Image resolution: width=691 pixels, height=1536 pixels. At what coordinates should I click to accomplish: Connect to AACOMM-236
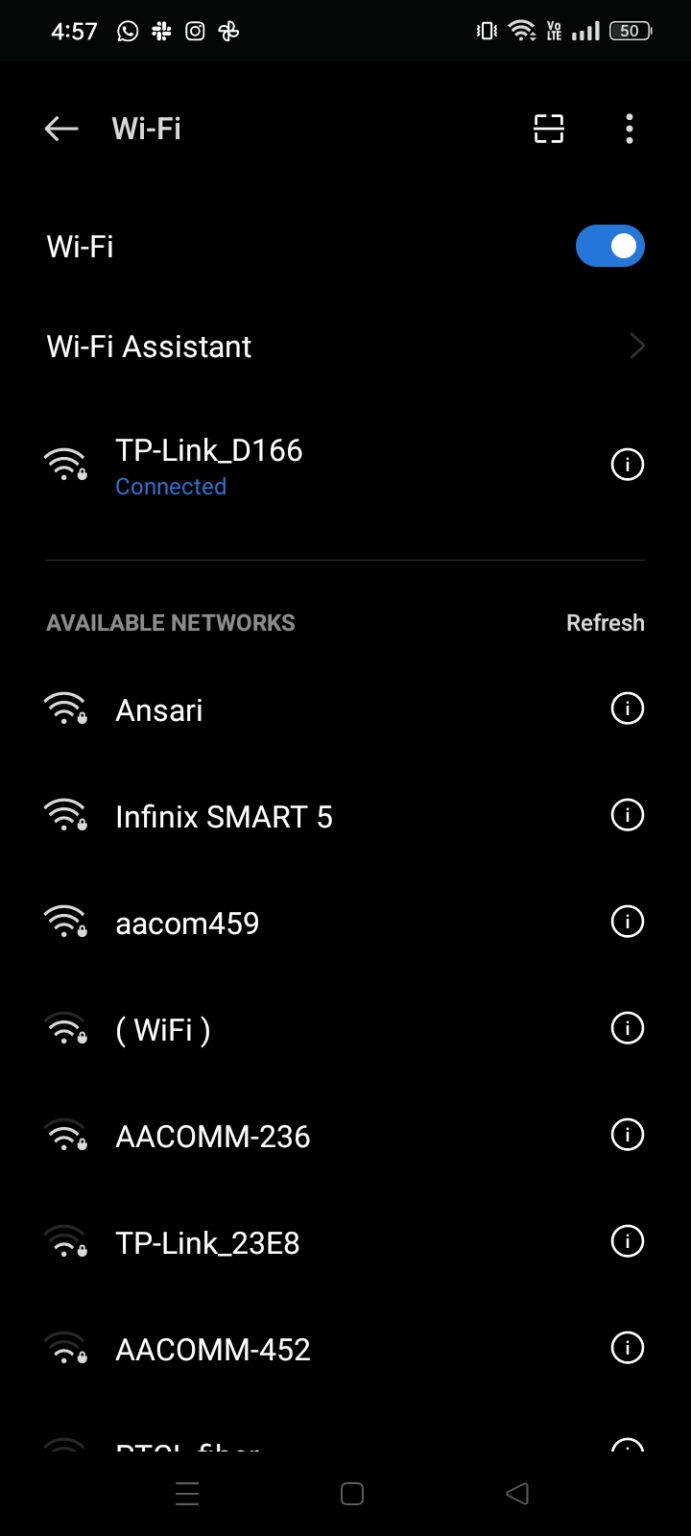(x=213, y=1137)
